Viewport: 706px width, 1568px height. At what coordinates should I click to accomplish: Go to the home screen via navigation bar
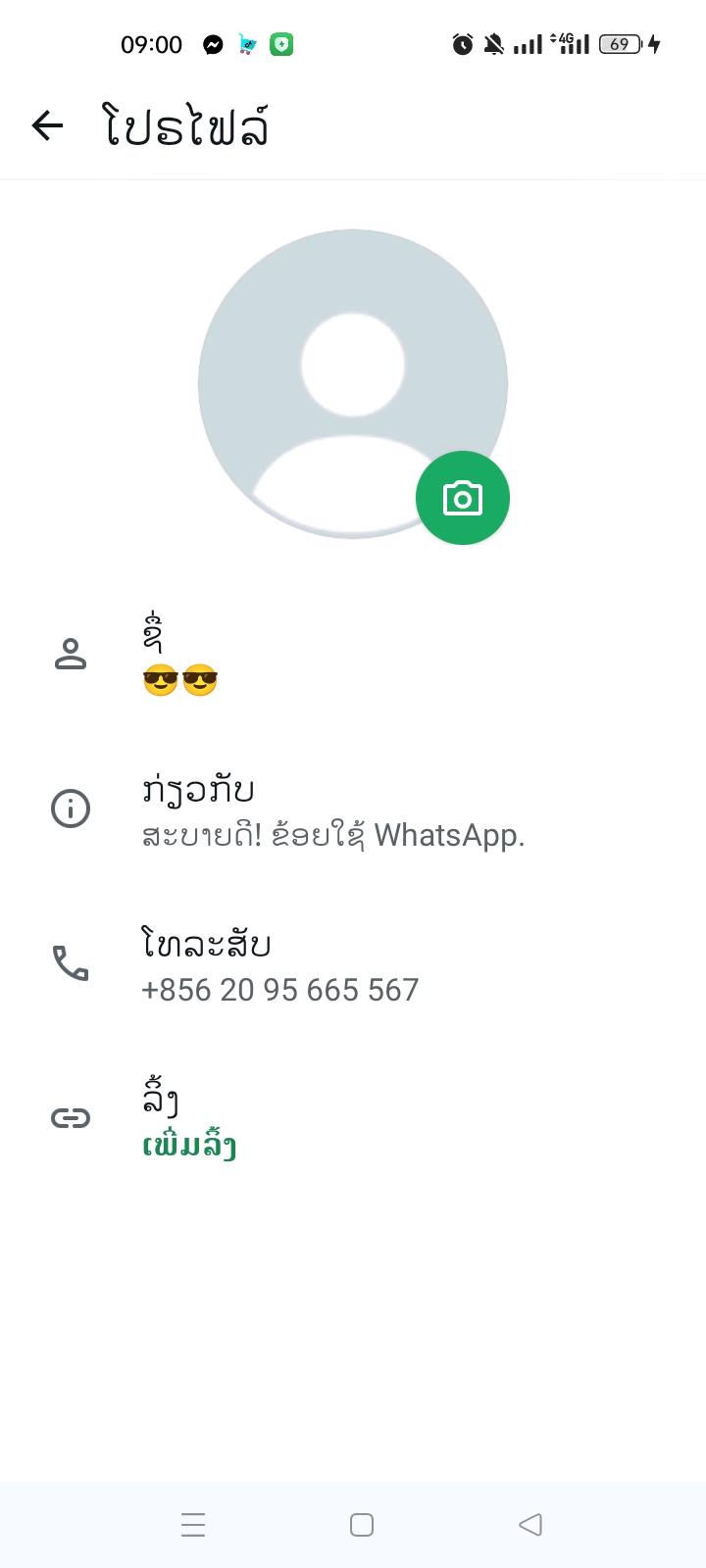pyautogui.click(x=362, y=1525)
